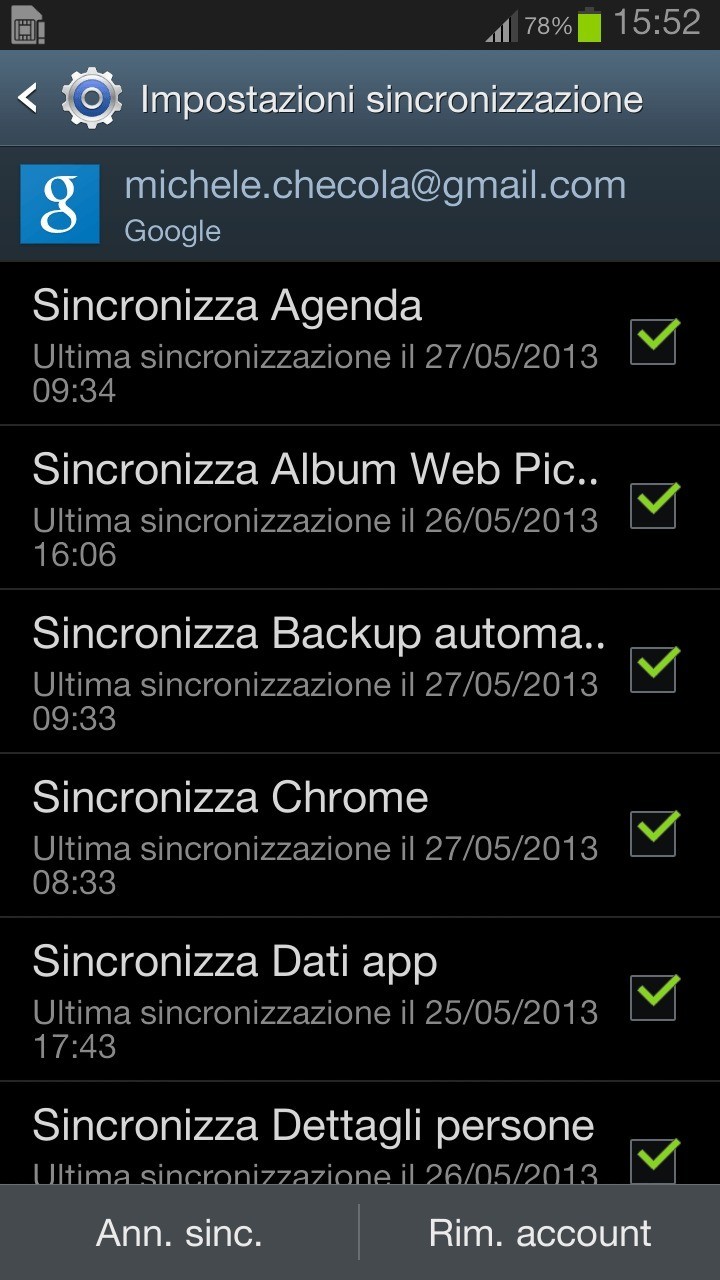Select Rim. account to remove account

click(540, 1233)
